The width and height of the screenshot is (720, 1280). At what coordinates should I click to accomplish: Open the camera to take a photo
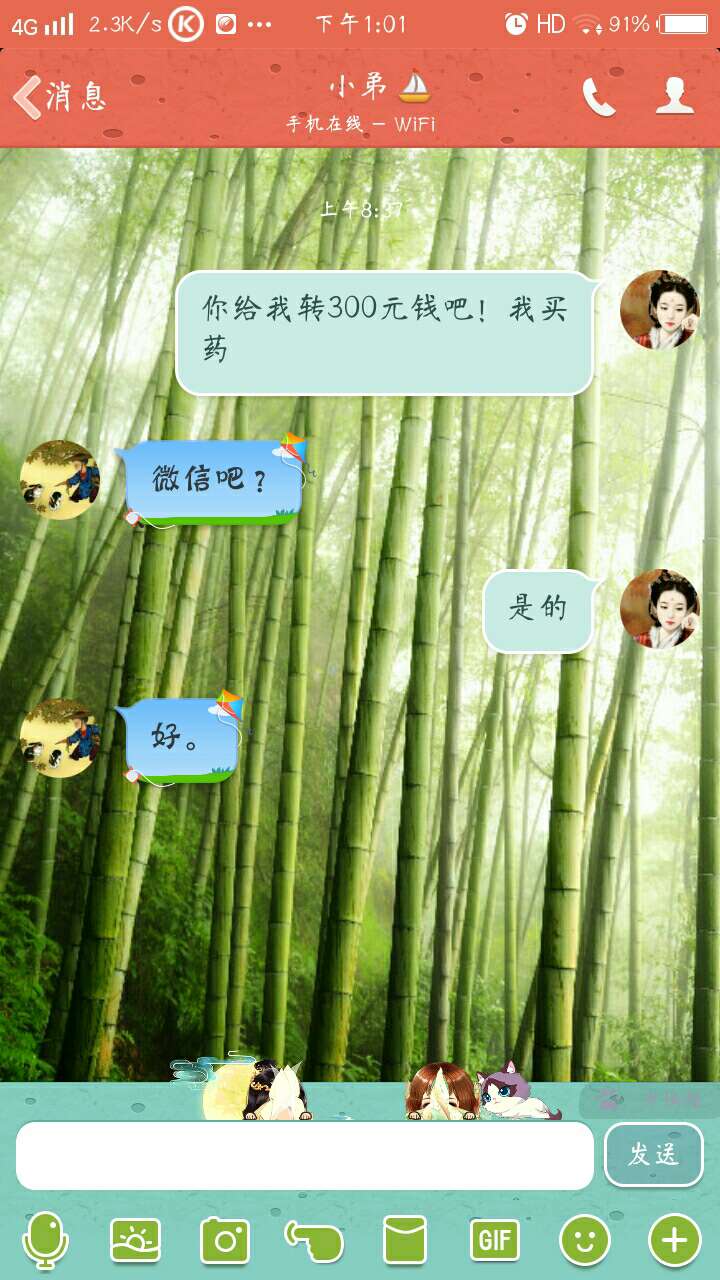(225, 1241)
